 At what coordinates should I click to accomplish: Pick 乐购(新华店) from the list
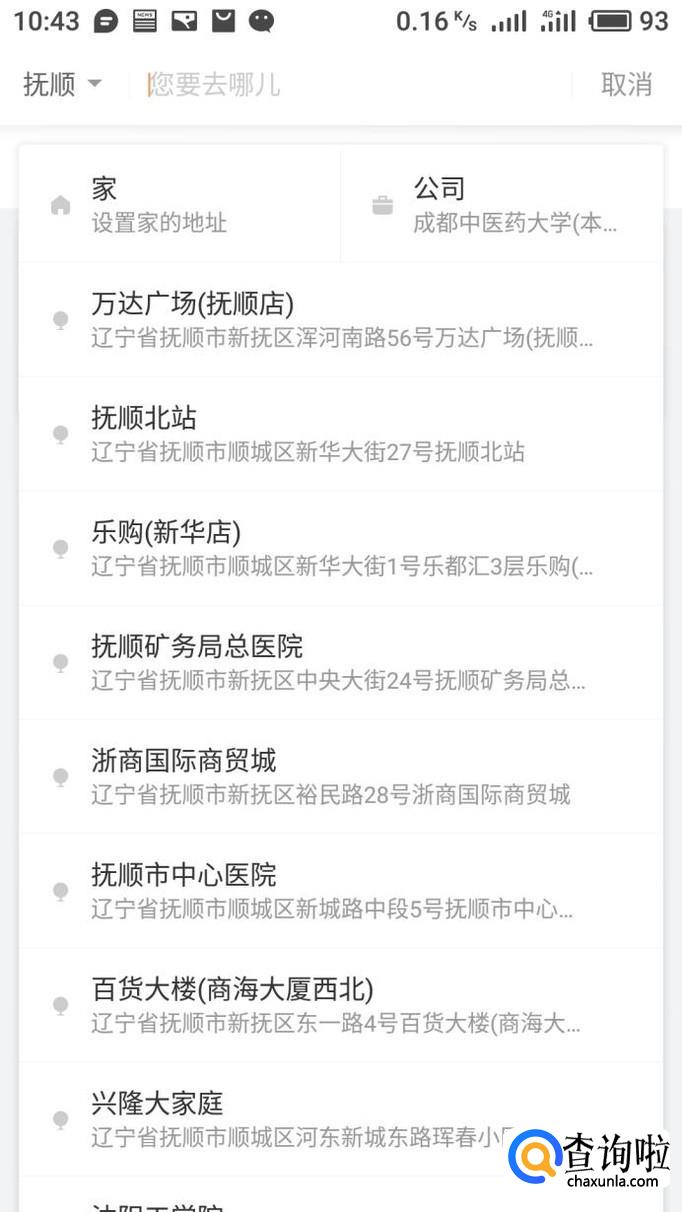340,548
